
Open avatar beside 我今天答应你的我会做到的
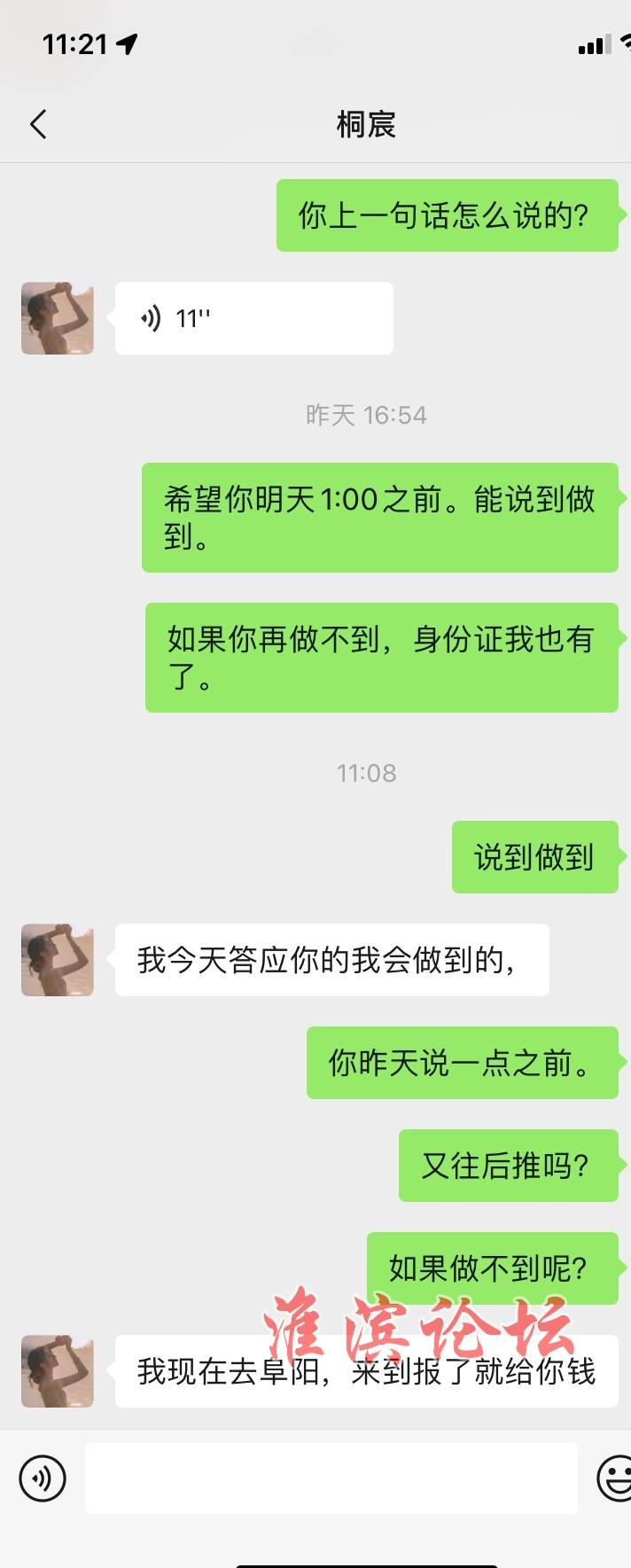pyautogui.click(x=58, y=960)
